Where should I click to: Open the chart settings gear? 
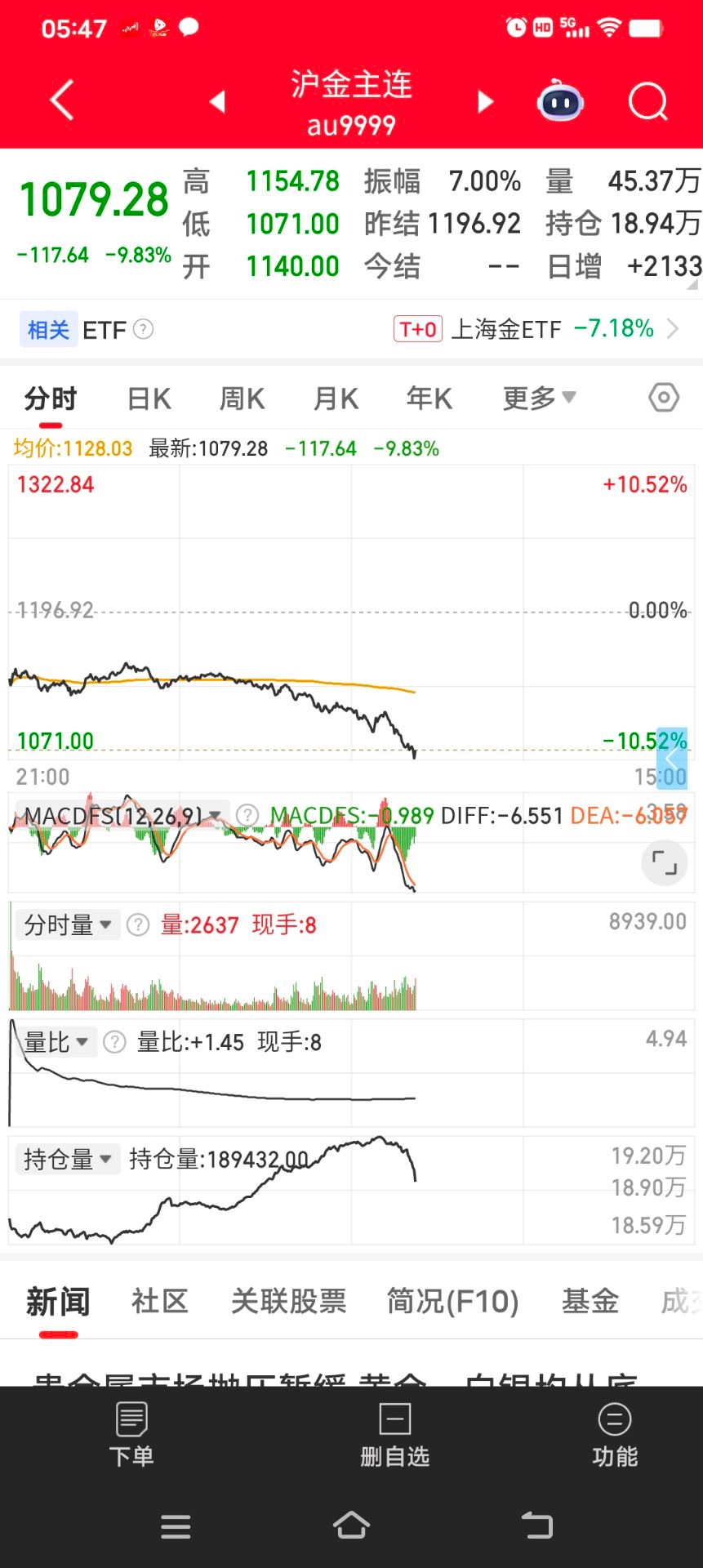(x=663, y=398)
